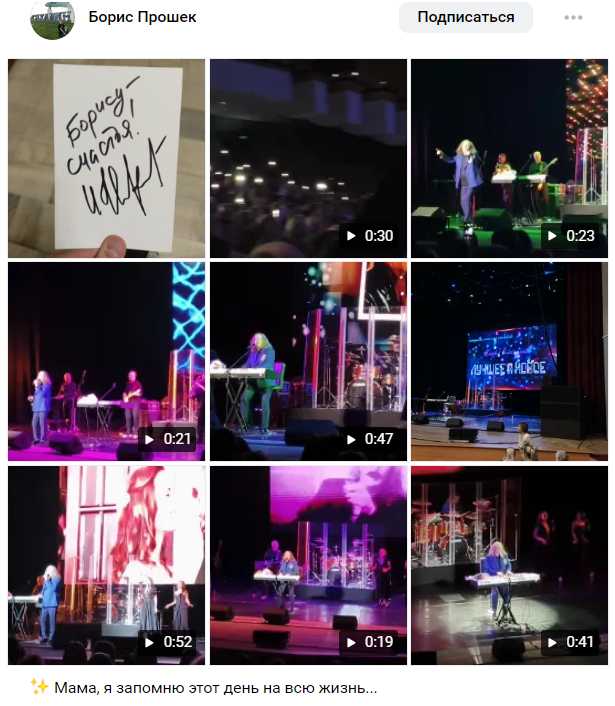The width and height of the screenshot is (615, 706).
Task: Open author name Борис Прошек
Action: [142, 17]
